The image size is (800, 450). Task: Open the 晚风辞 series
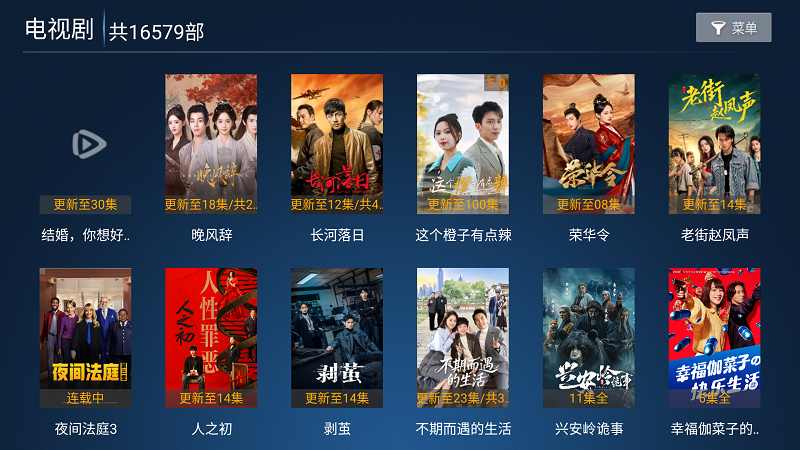point(211,145)
